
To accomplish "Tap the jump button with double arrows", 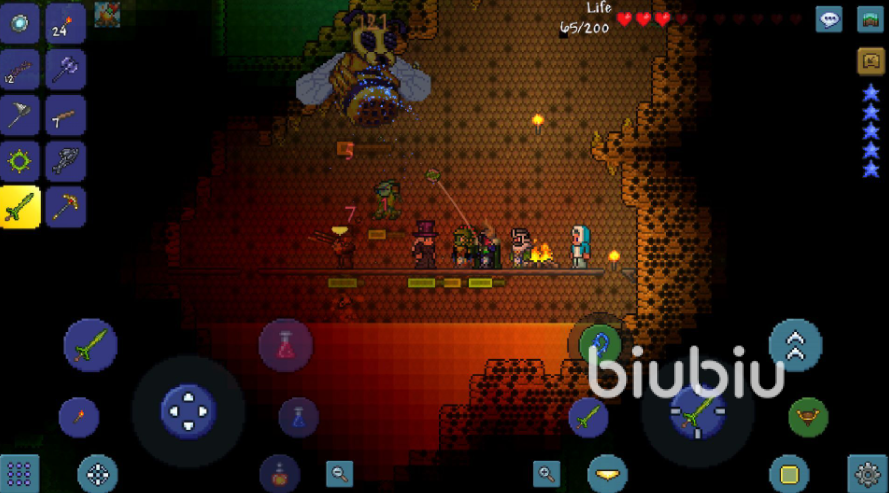I will tap(795, 346).
